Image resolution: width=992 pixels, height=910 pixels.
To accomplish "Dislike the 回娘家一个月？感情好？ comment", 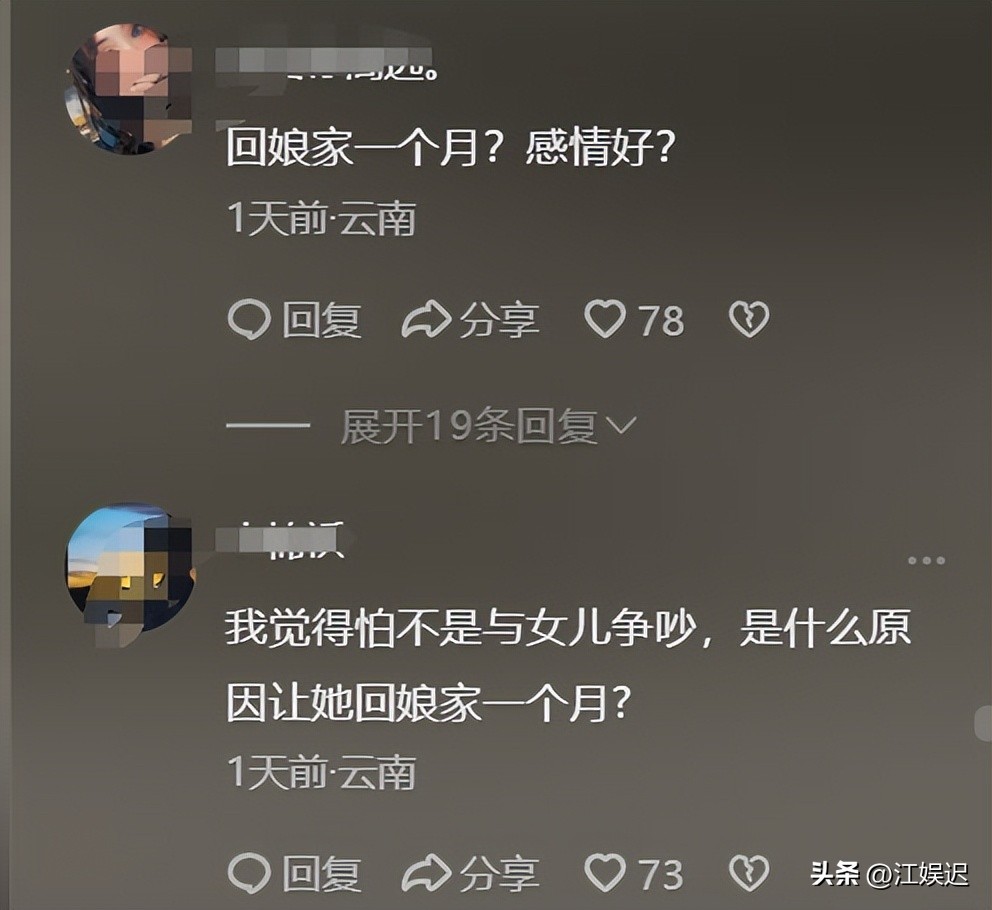I will pyautogui.click(x=748, y=321).
